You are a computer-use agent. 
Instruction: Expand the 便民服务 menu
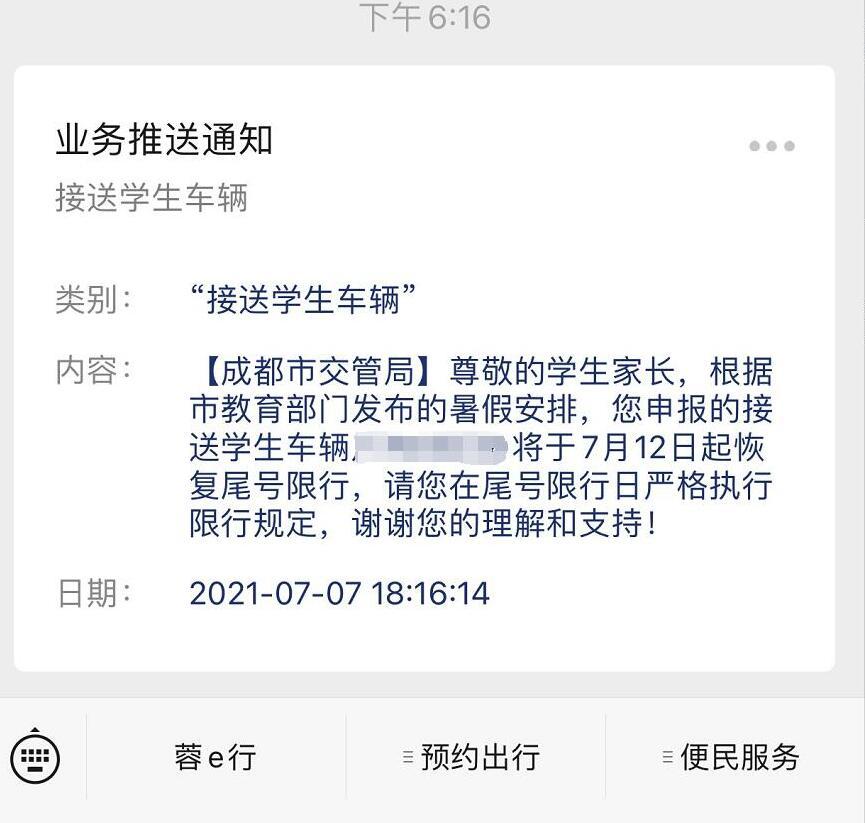(x=735, y=757)
